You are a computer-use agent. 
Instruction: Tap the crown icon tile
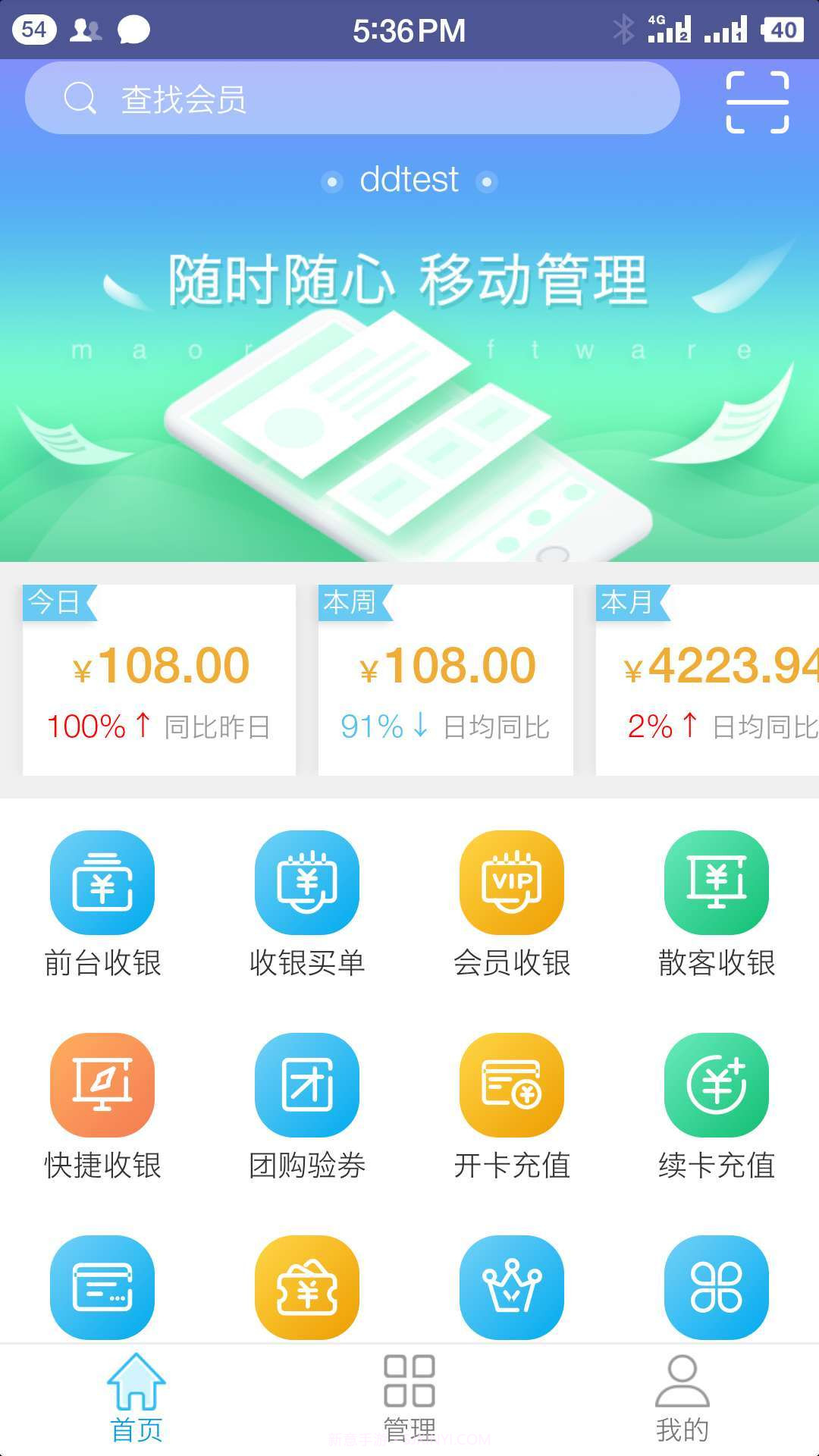click(x=512, y=1288)
